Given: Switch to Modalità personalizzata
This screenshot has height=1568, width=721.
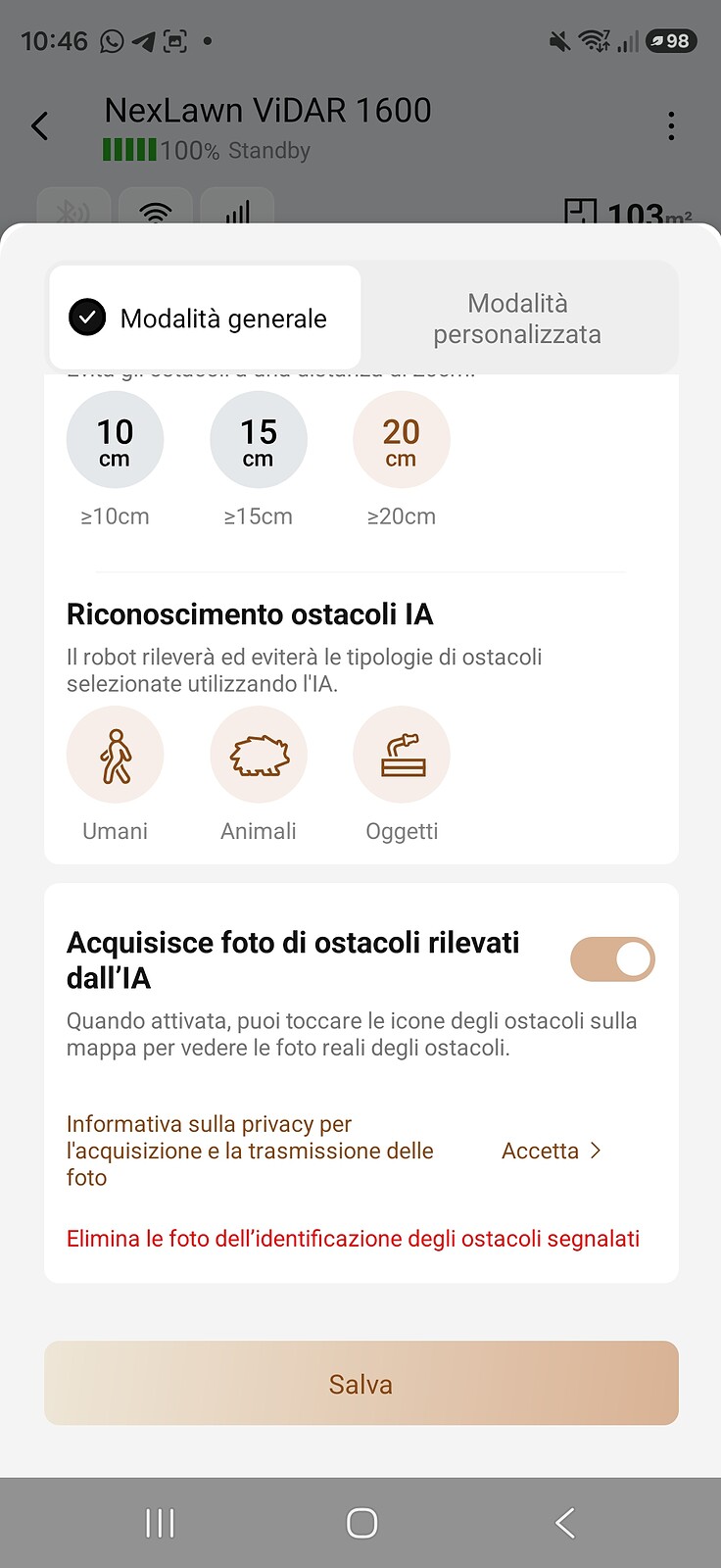Looking at the screenshot, I should (517, 318).
